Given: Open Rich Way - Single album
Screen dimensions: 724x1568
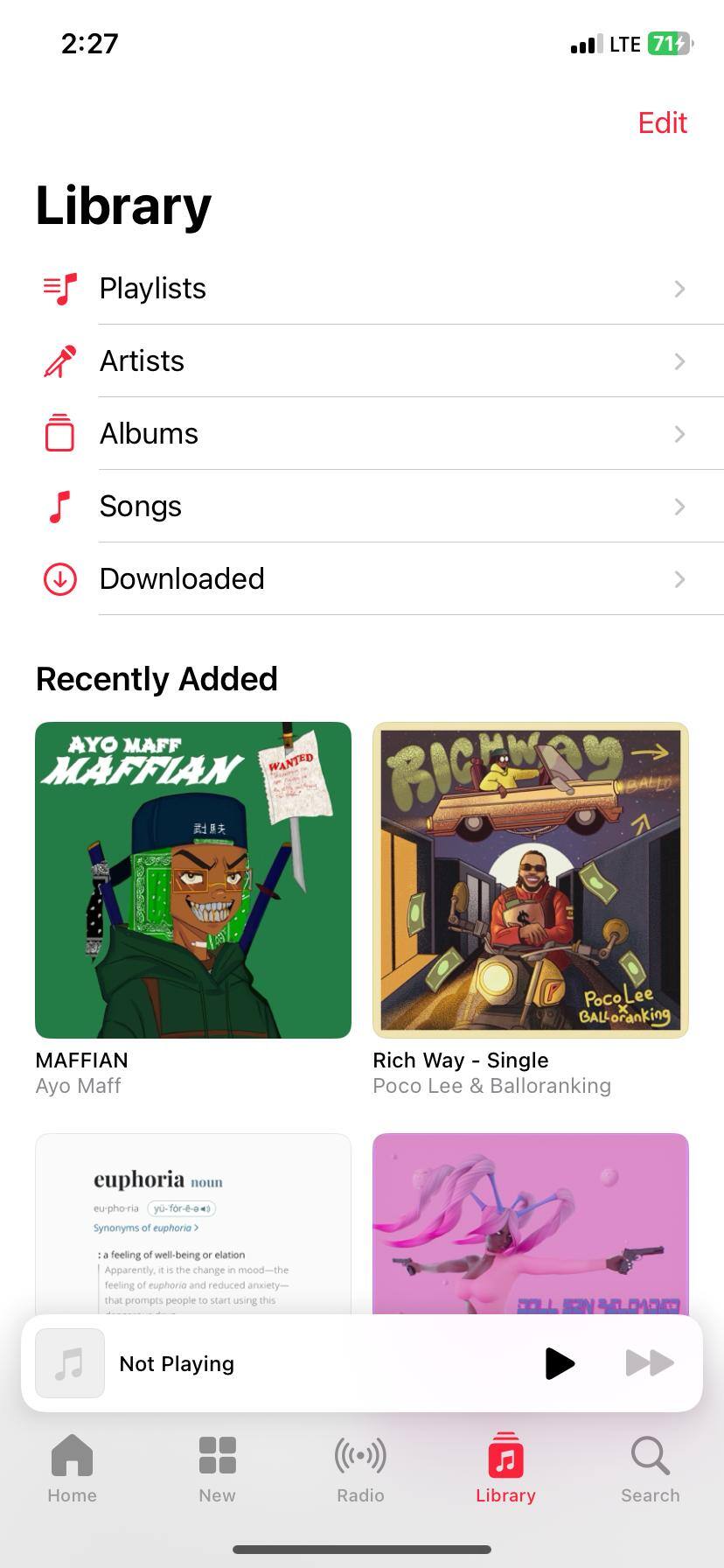Looking at the screenshot, I should [531, 879].
